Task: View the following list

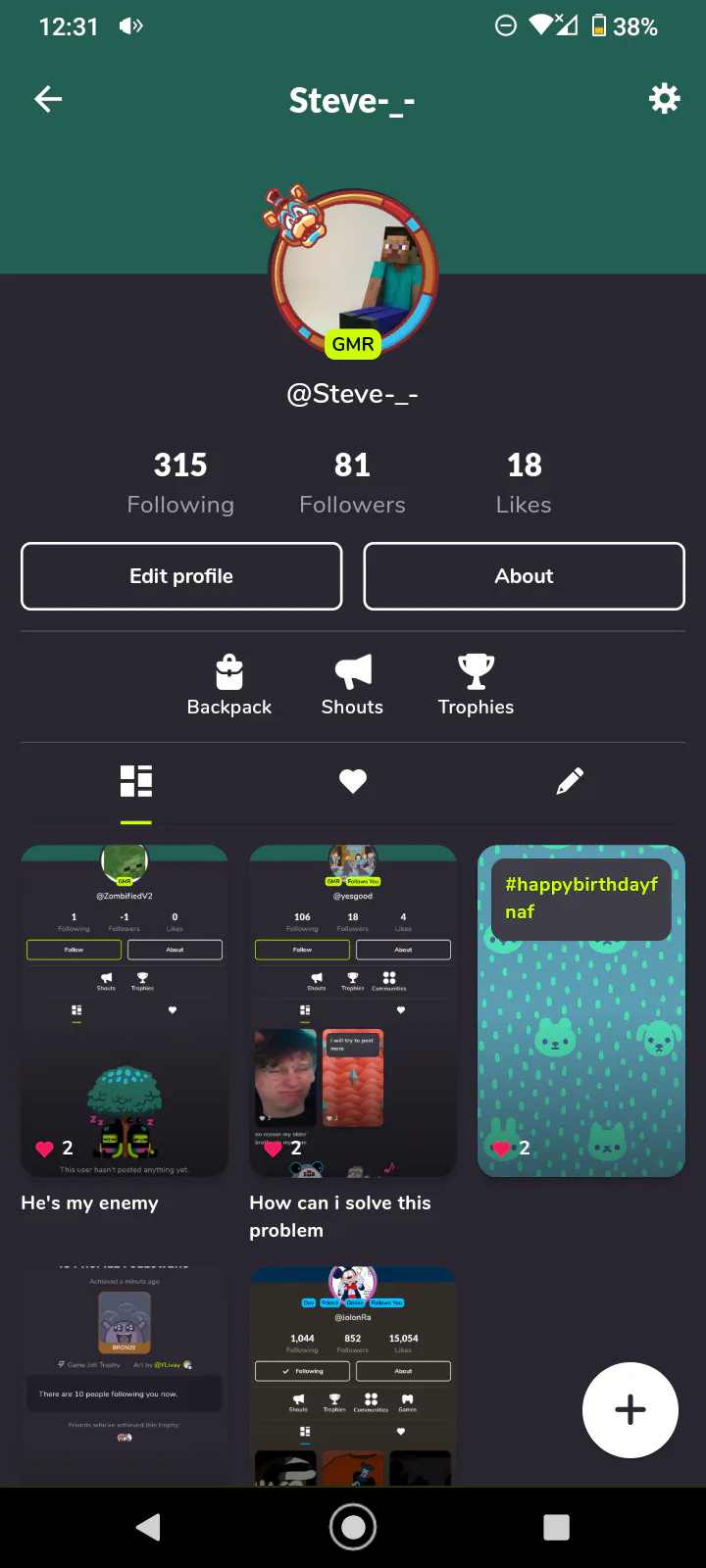Action: coord(180,482)
